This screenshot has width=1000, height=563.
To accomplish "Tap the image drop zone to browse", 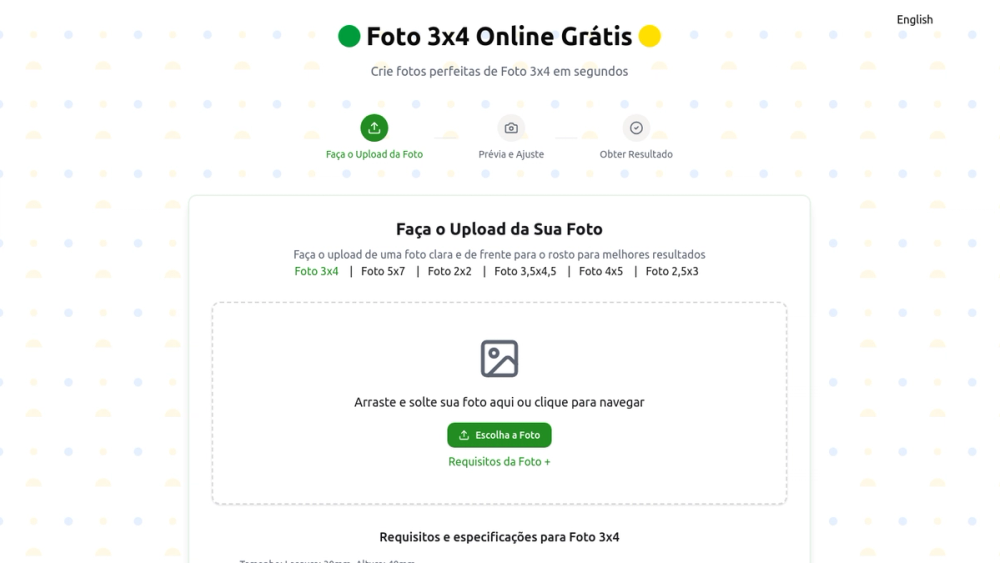I will click(499, 360).
